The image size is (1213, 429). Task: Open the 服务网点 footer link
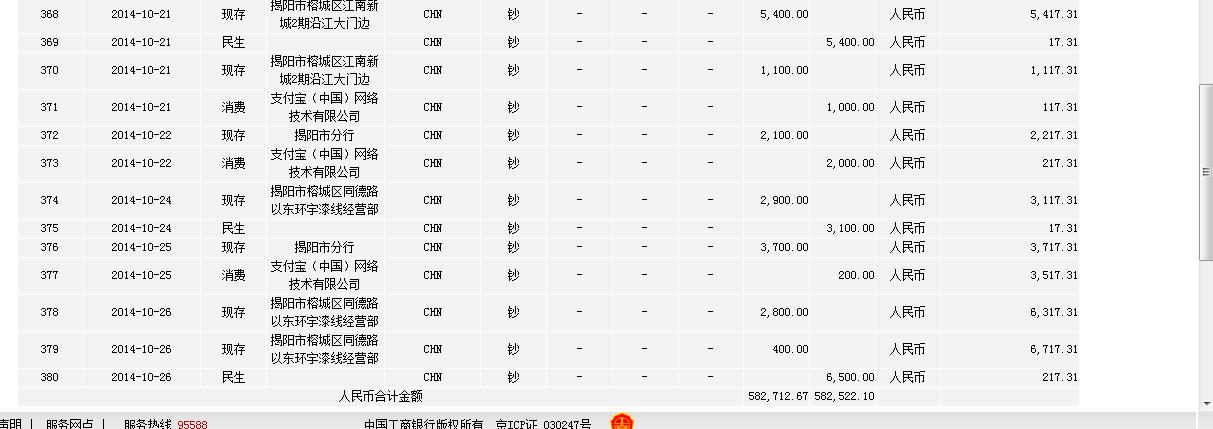(x=70, y=424)
